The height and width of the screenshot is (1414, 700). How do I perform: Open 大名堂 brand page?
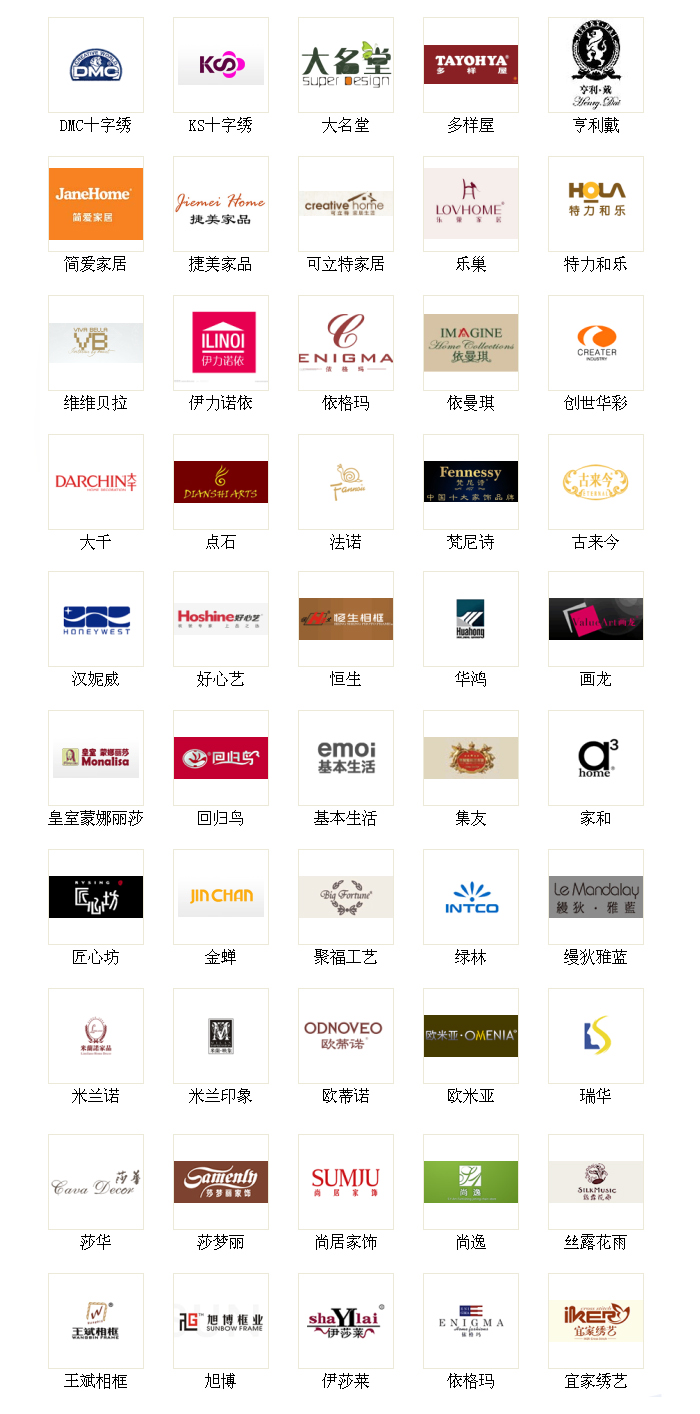coord(346,65)
